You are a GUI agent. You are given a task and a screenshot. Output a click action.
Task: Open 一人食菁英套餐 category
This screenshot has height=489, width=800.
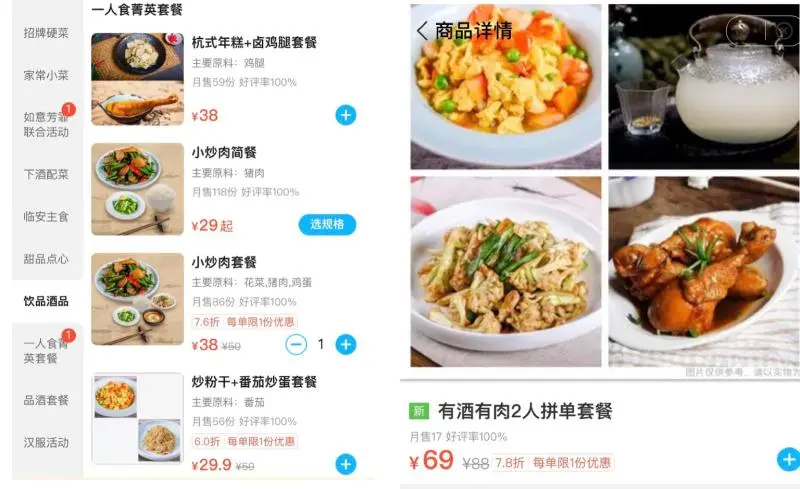click(x=46, y=350)
